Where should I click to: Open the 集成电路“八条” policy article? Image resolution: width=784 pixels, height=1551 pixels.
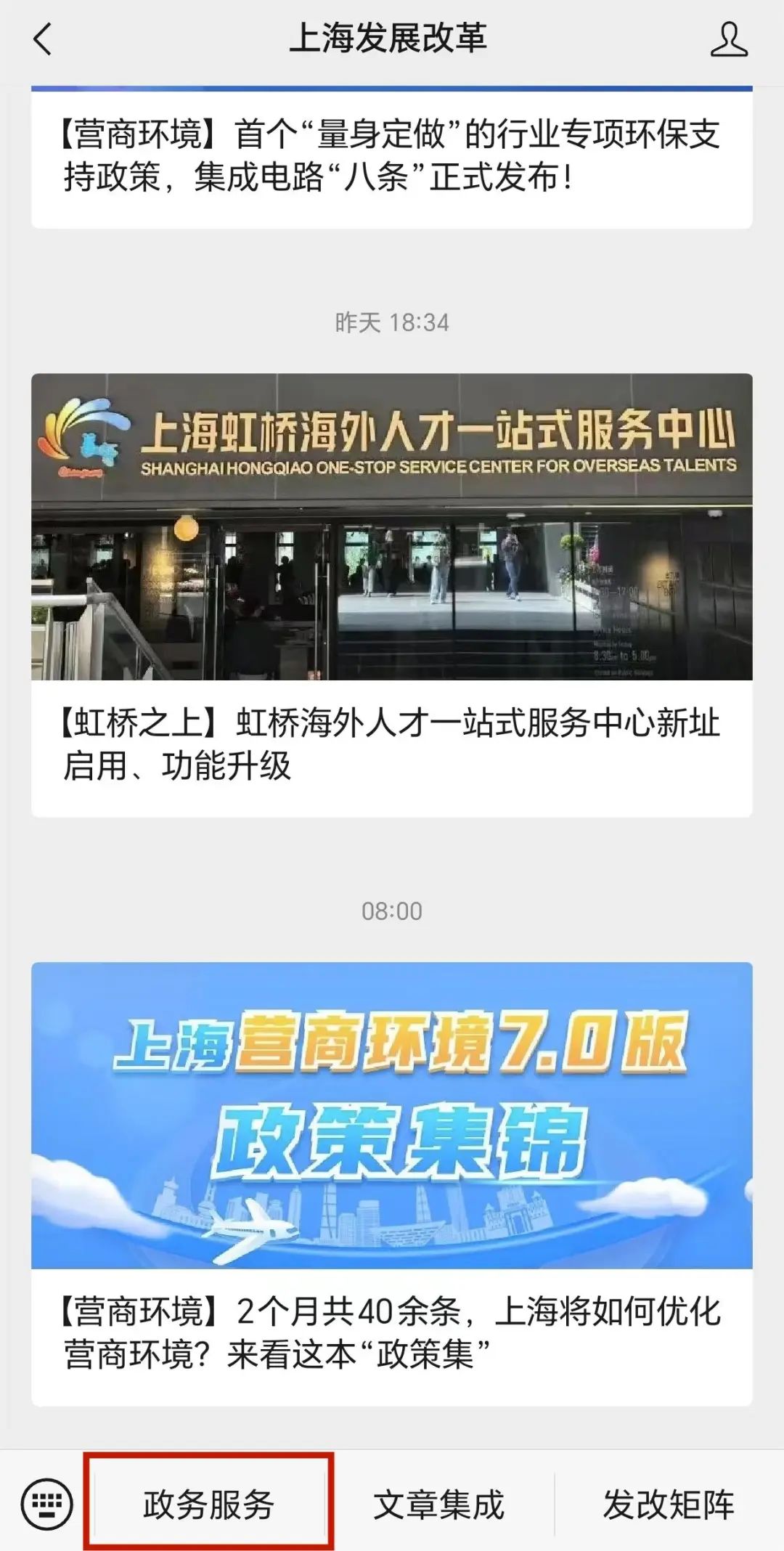(391, 155)
